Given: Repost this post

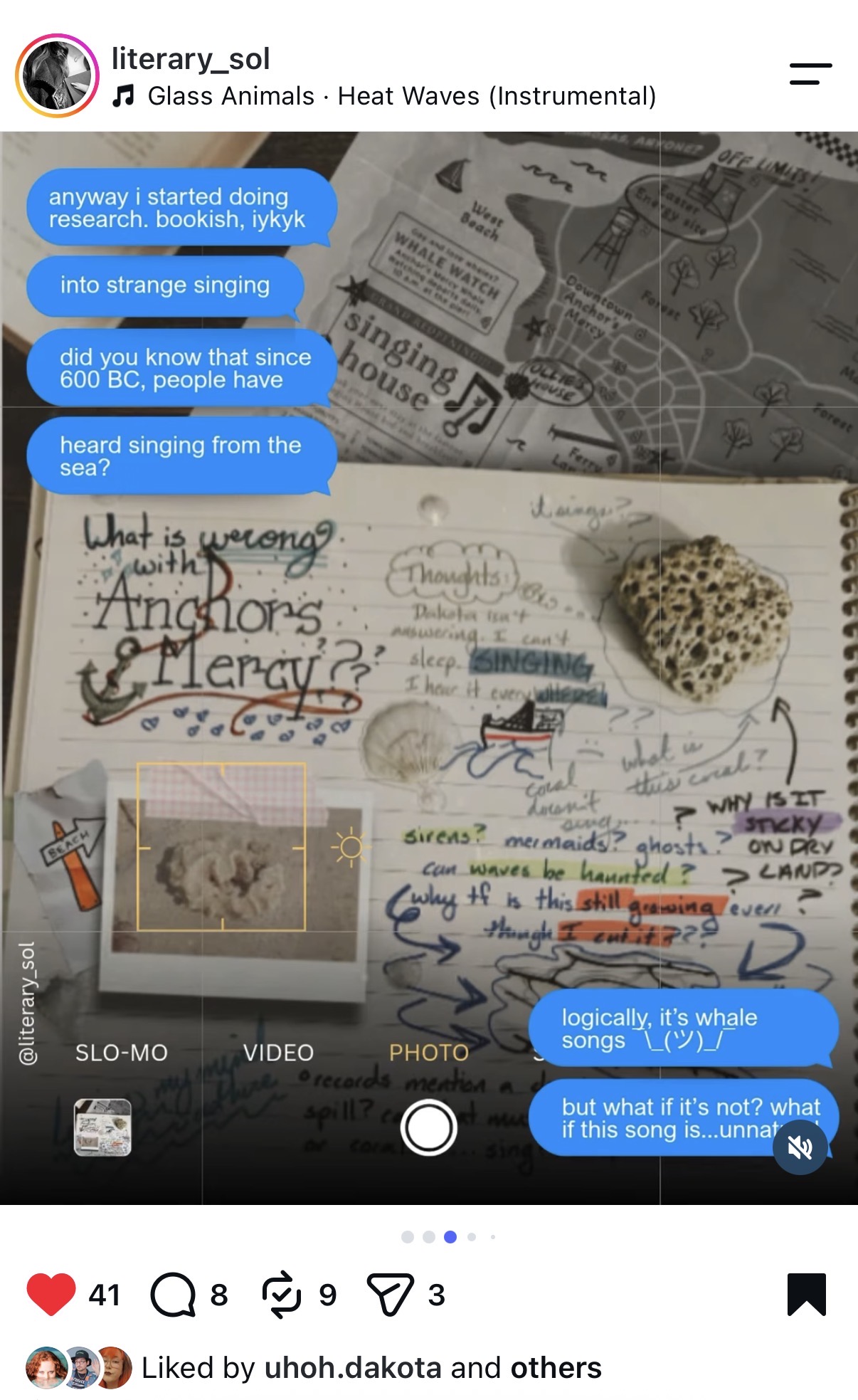Looking at the screenshot, I should (282, 1294).
